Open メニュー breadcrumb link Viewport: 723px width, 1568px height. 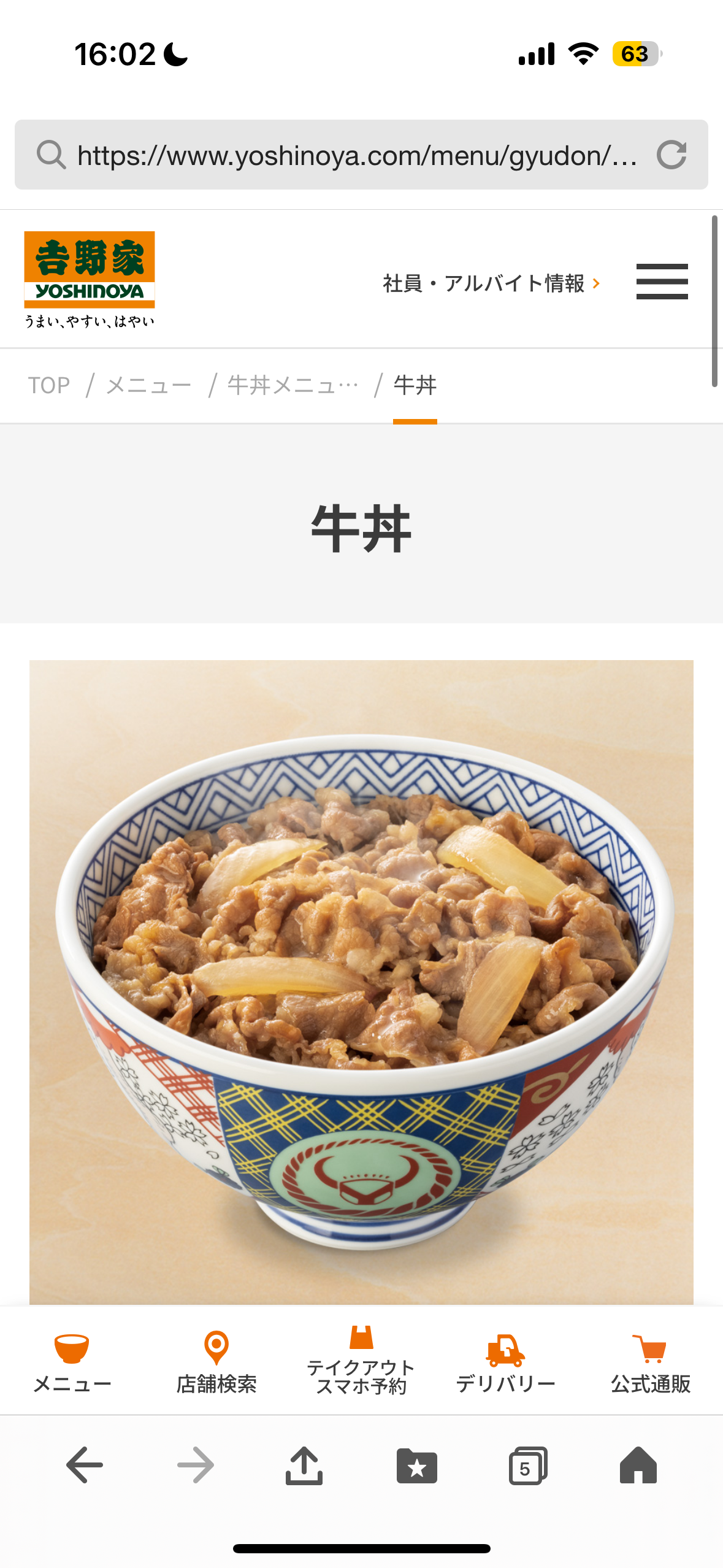[x=148, y=385]
